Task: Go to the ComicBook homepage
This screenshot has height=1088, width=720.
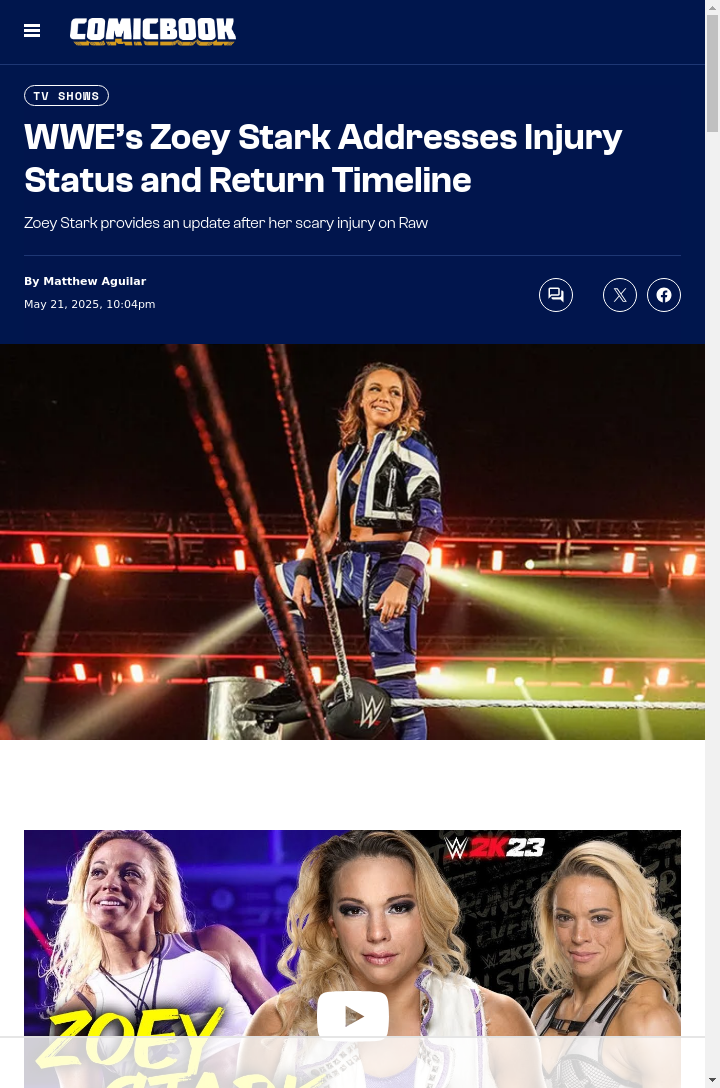Action: [153, 31]
